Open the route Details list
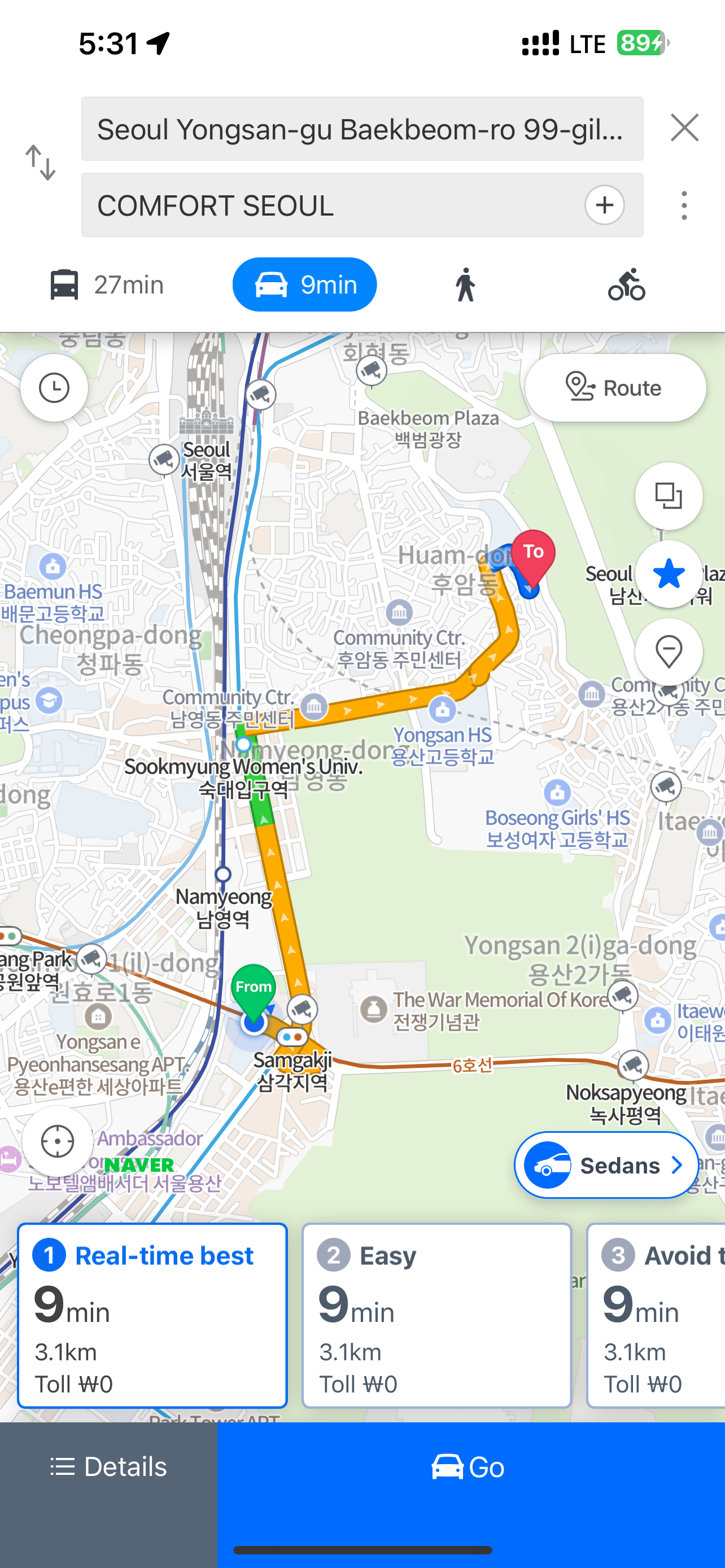The height and width of the screenshot is (1568, 725). click(108, 1467)
